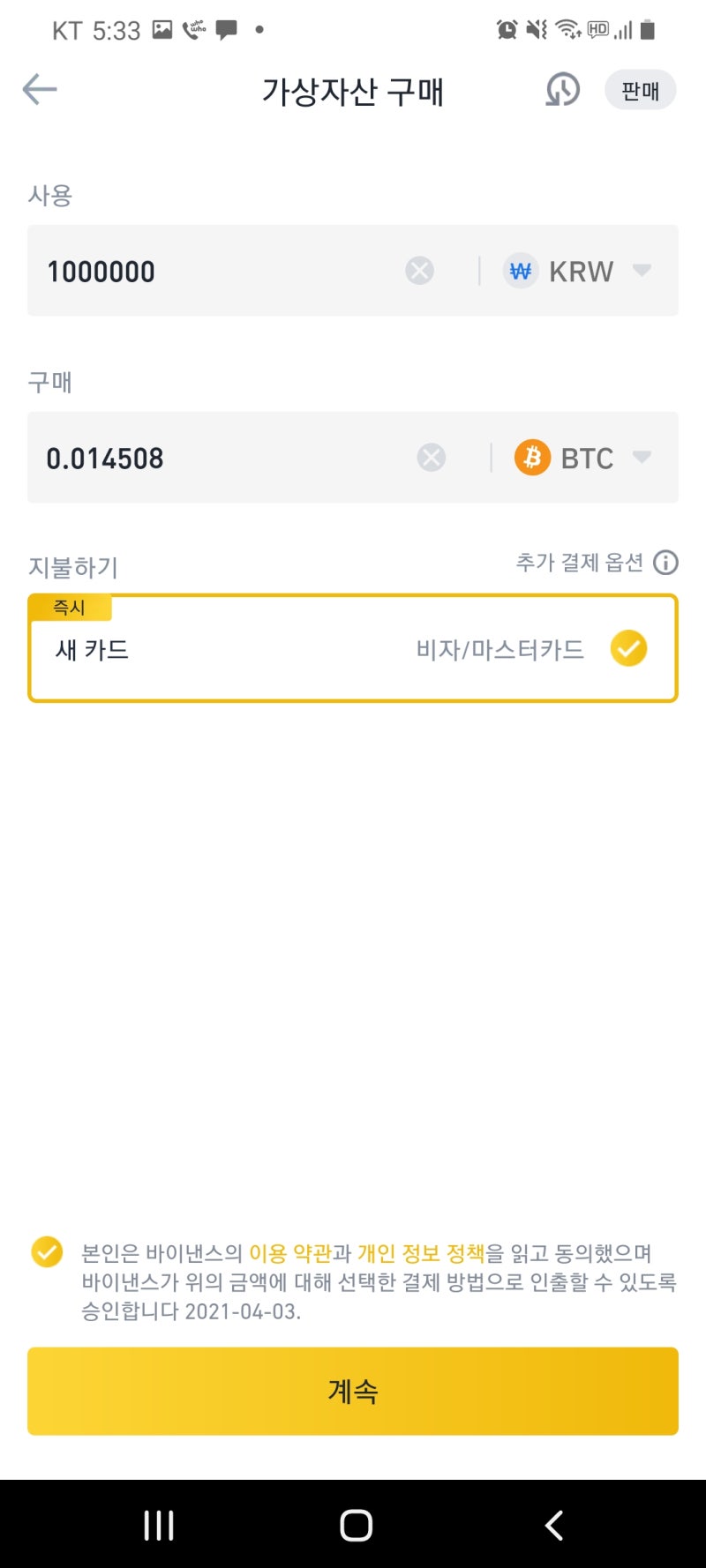This screenshot has width=706, height=1568.
Task: Select the 비자/마스터카드 payment method checkmark
Action: pos(628,648)
